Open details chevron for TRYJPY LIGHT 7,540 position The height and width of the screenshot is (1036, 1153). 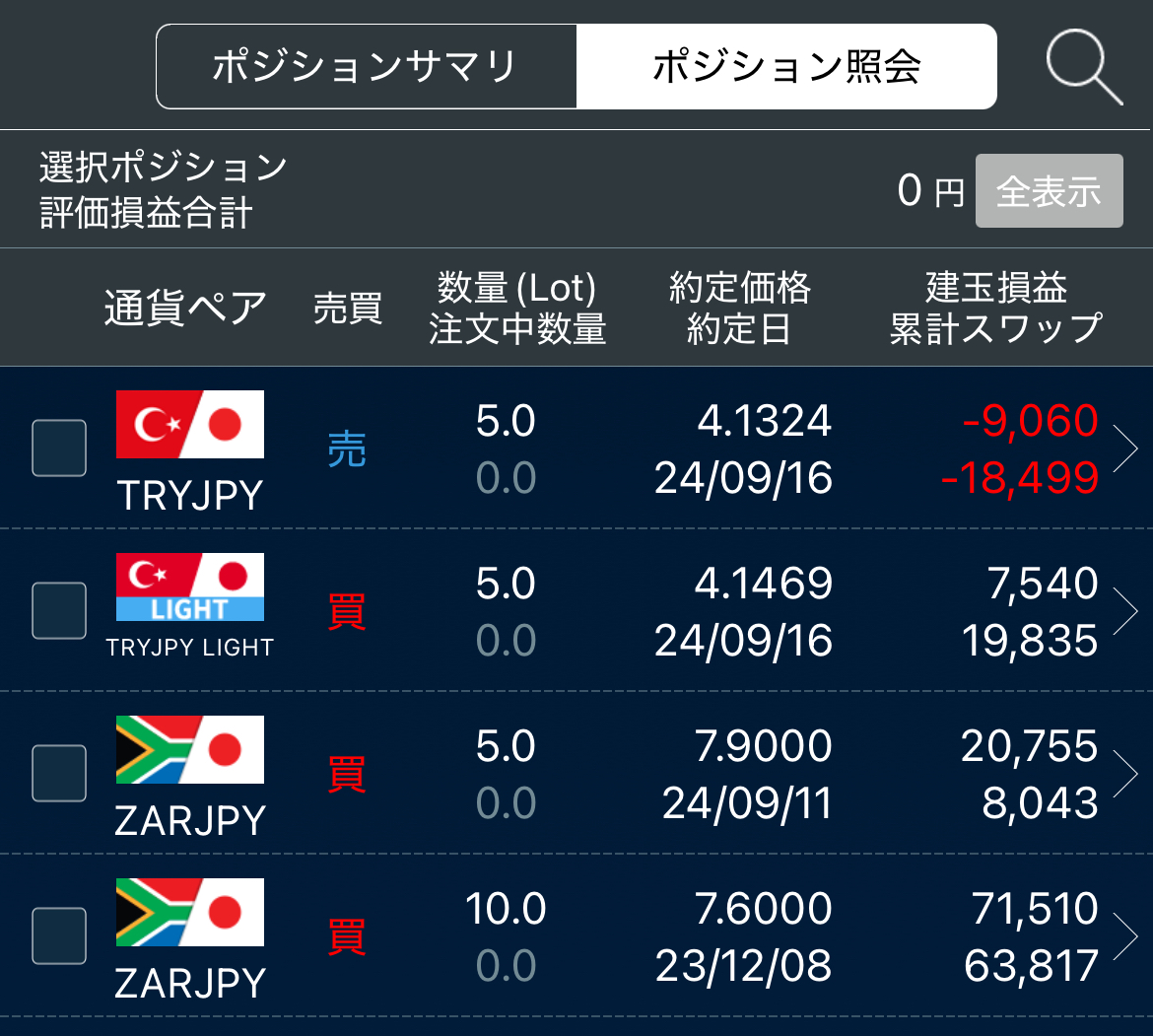point(1125,610)
